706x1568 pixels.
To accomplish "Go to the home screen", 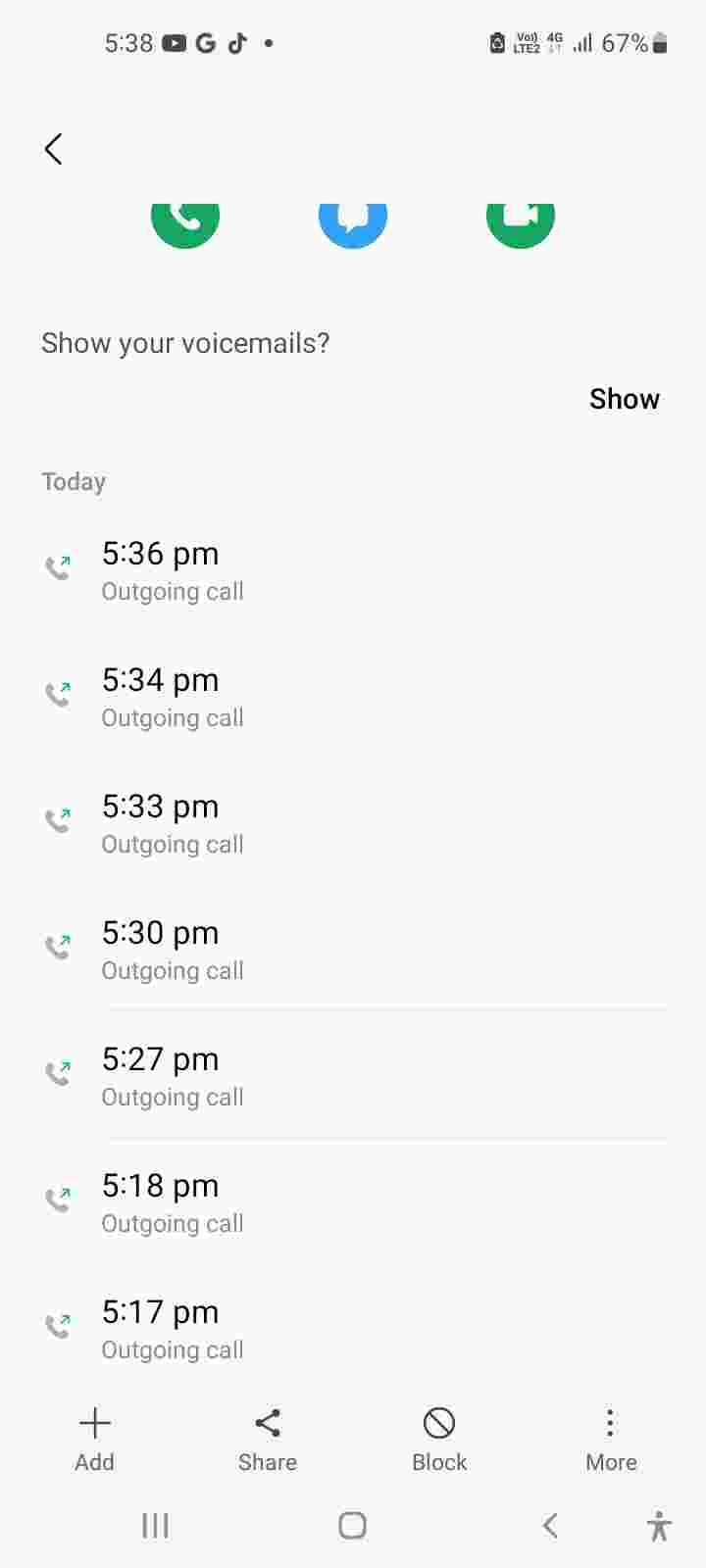I will (352, 1525).
